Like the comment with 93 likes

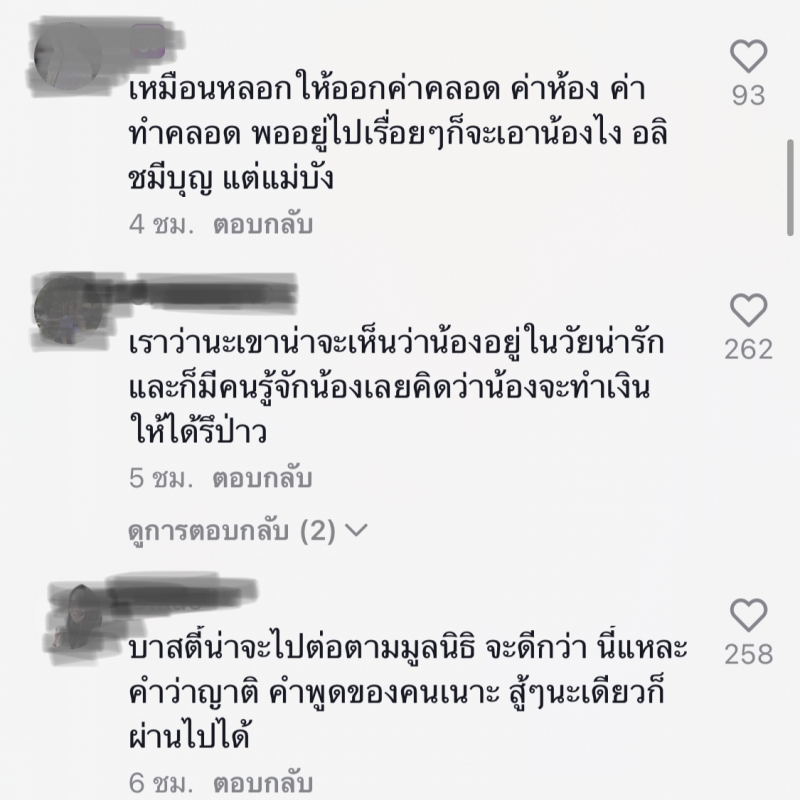[x=748, y=57]
